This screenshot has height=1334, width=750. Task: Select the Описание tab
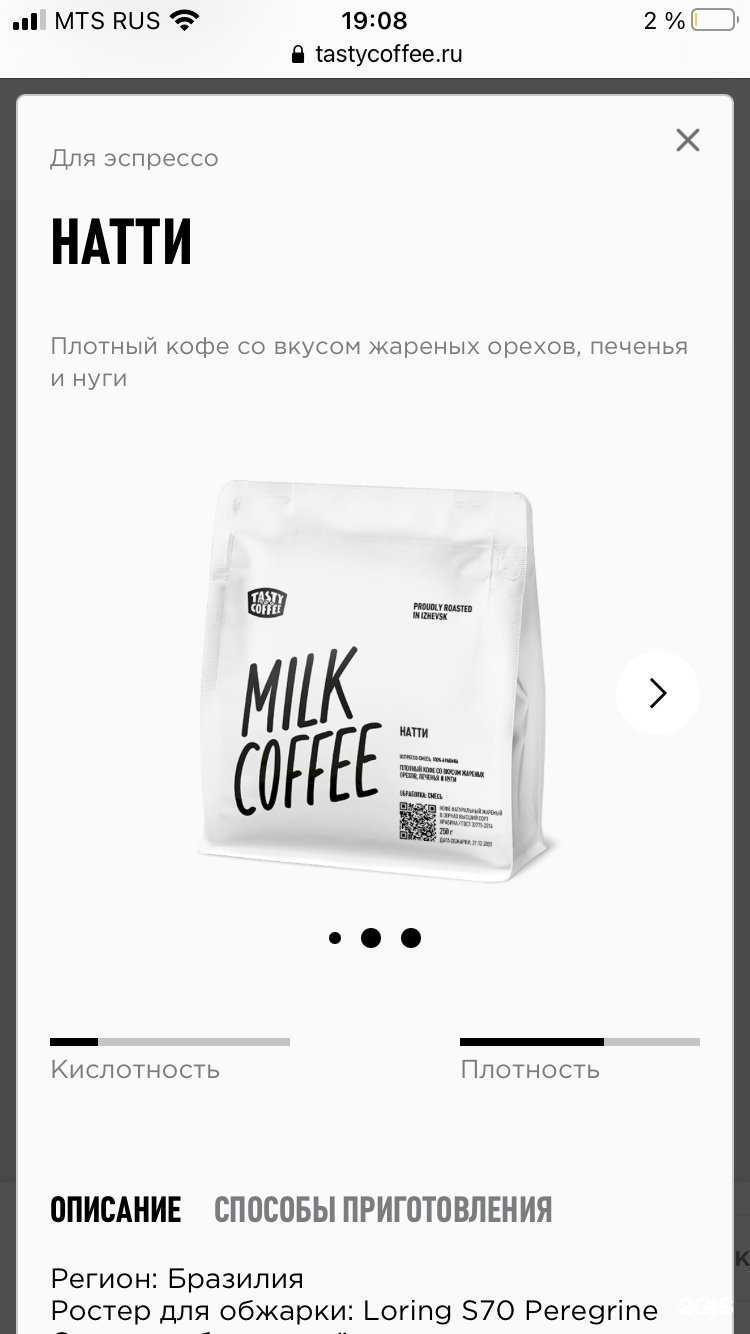tap(116, 1209)
